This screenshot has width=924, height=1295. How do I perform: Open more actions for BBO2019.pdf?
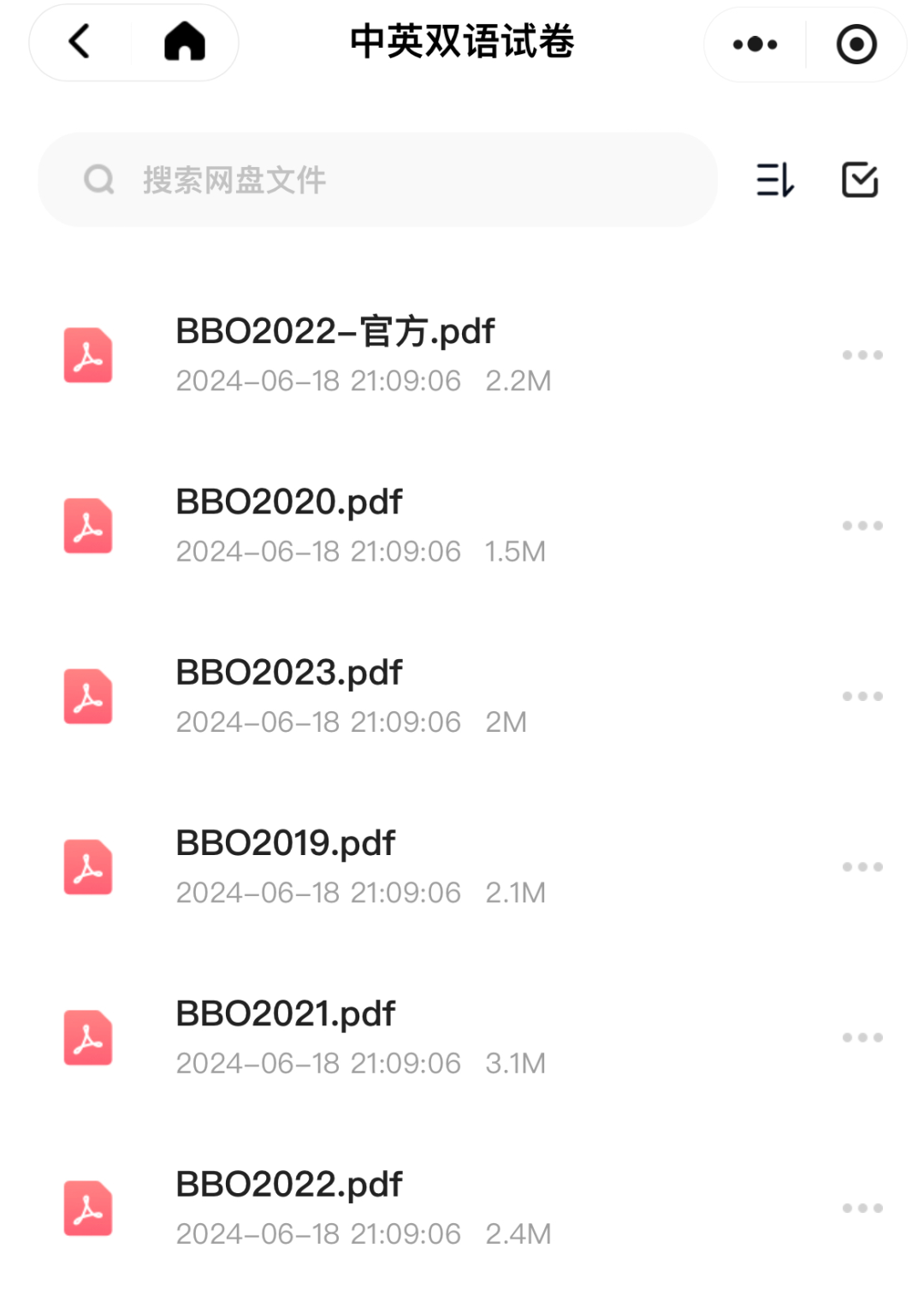(x=862, y=866)
